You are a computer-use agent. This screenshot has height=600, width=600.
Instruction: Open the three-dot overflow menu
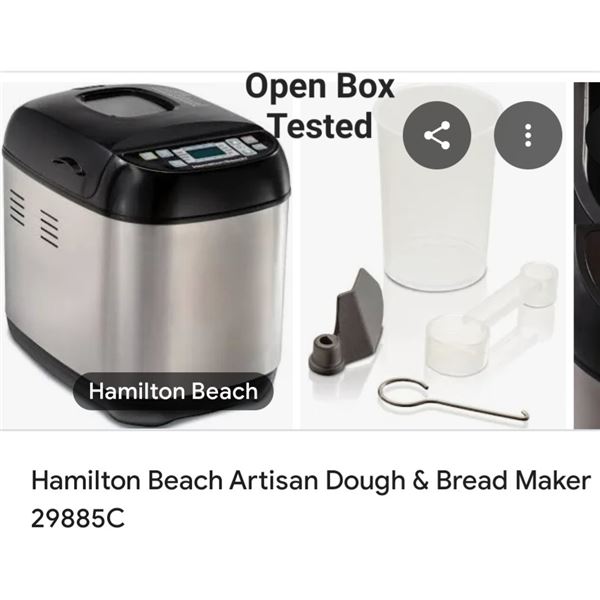click(529, 137)
